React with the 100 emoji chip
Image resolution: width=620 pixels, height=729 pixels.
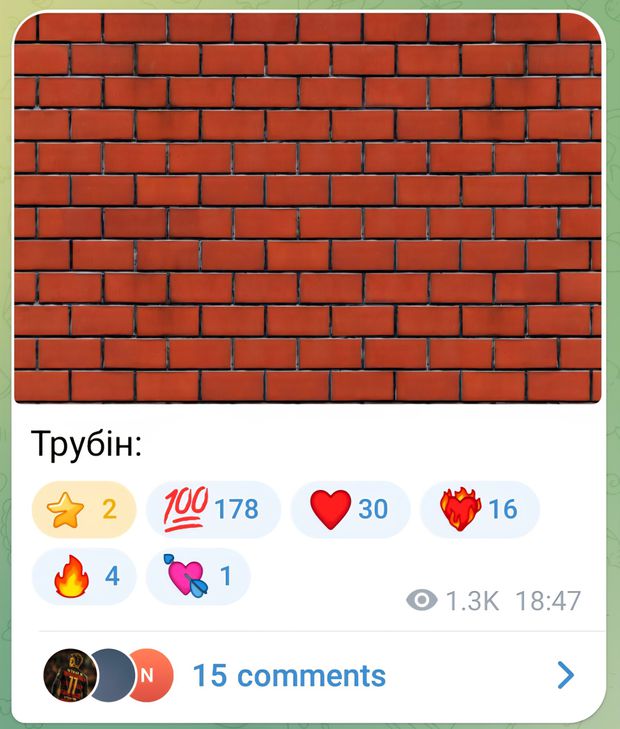click(213, 509)
